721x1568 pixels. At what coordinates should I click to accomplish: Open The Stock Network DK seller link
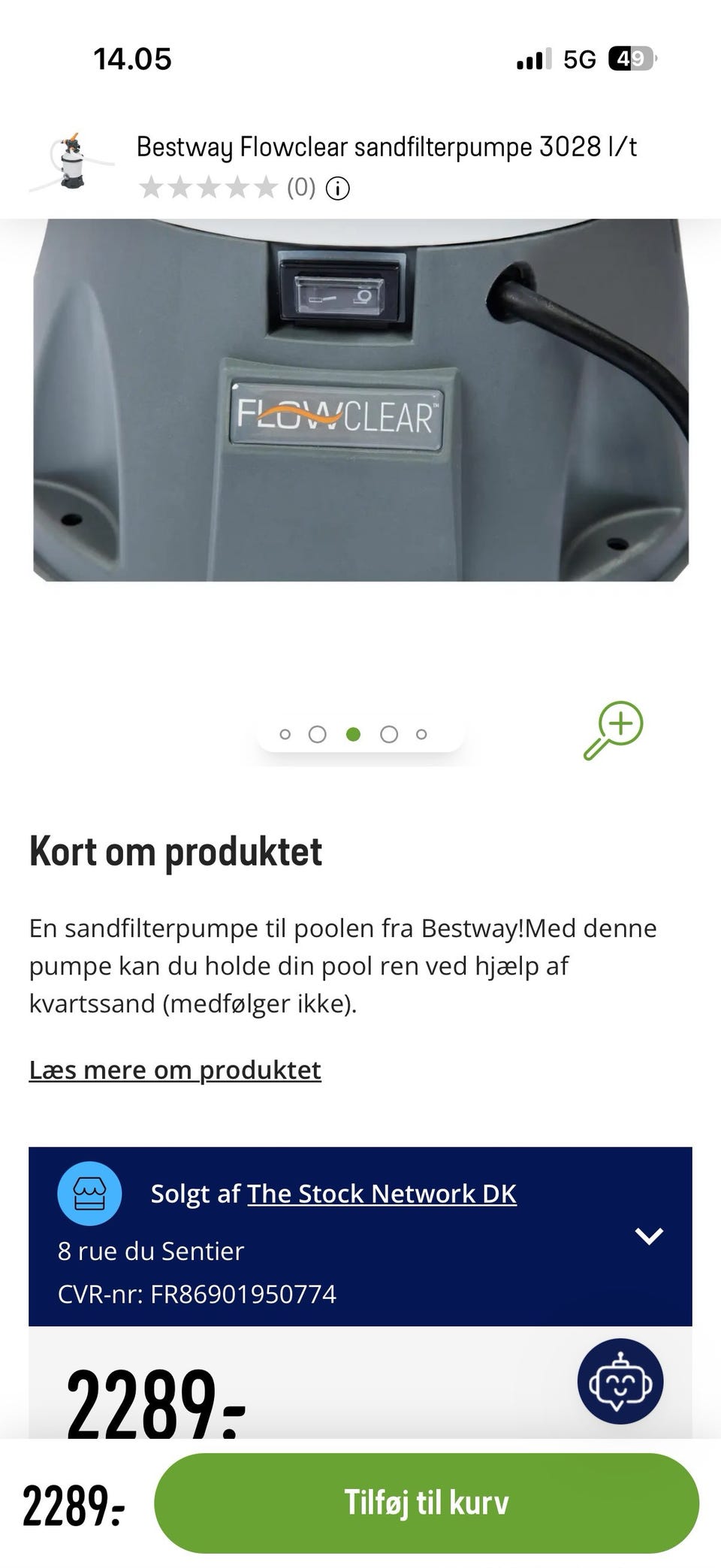click(382, 1193)
